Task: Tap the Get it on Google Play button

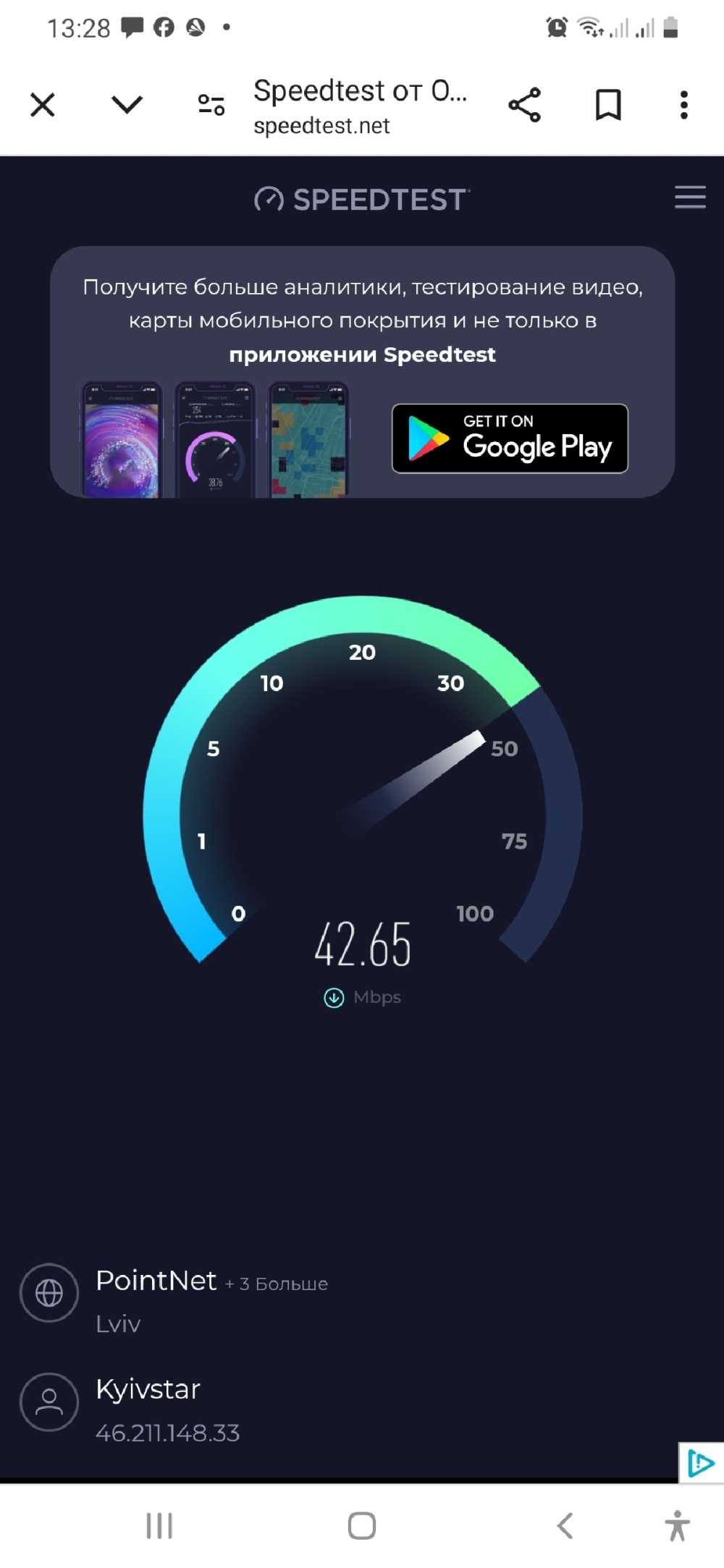Action: pyautogui.click(x=510, y=438)
